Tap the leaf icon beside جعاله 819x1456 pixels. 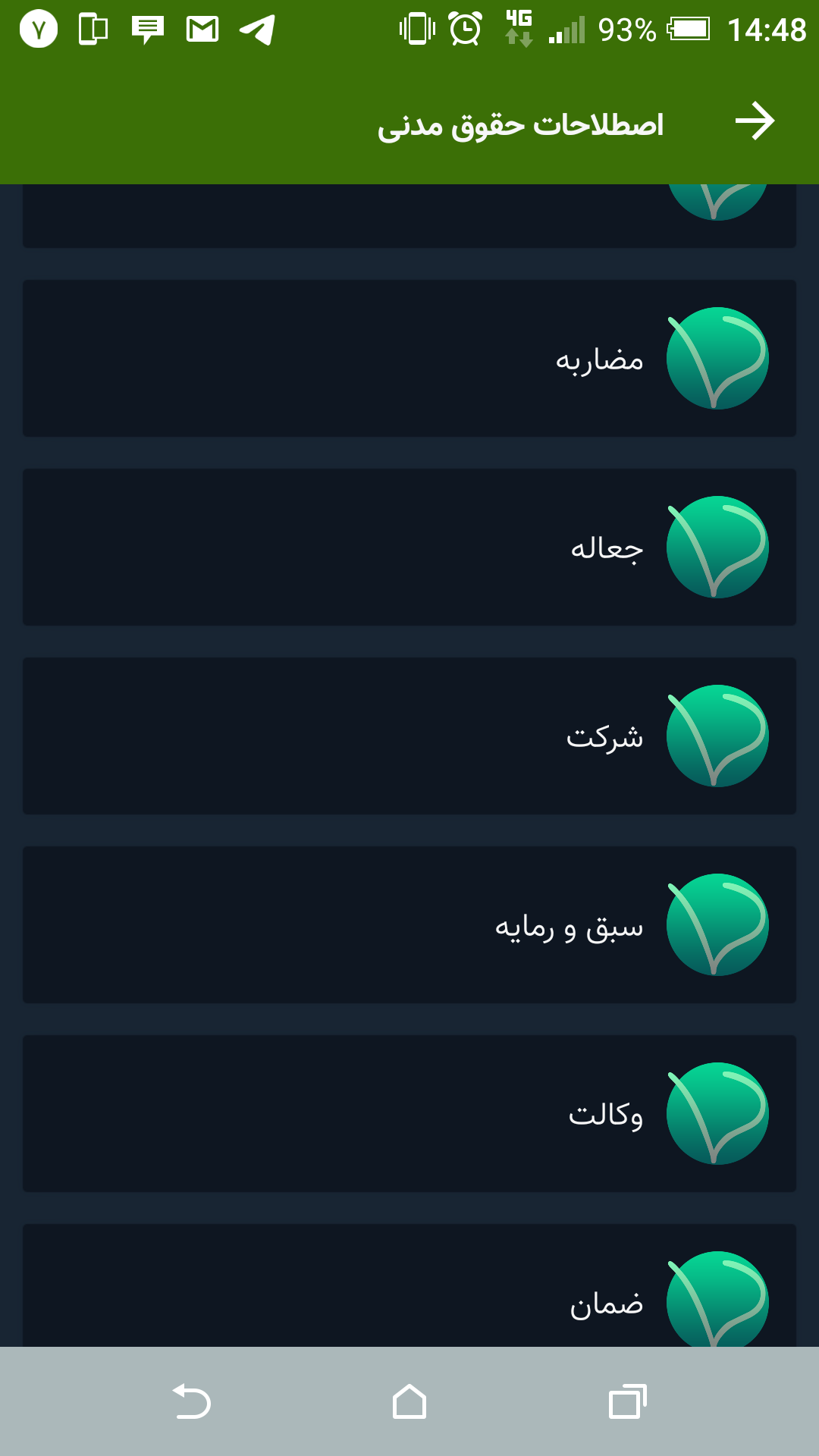(717, 547)
